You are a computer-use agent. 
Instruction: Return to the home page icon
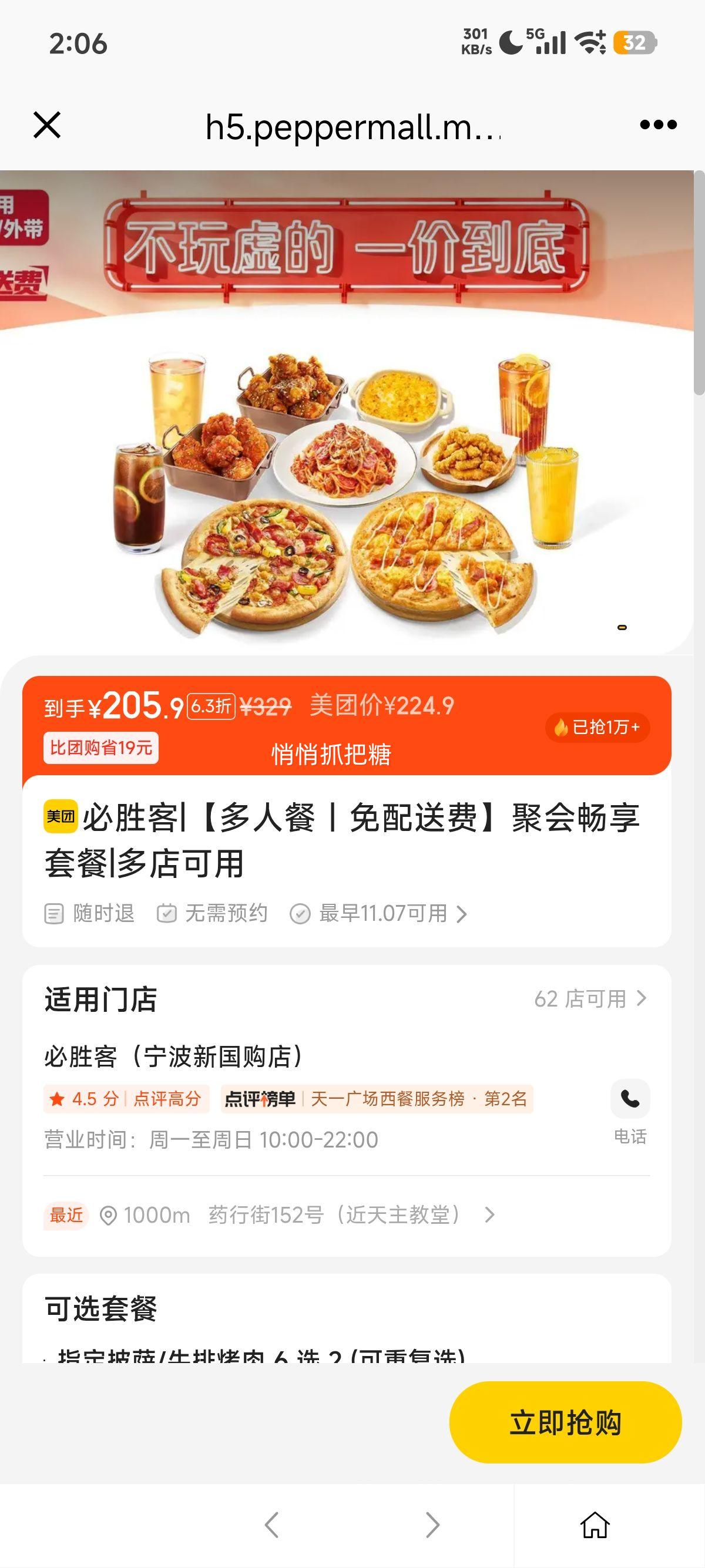point(594,1525)
